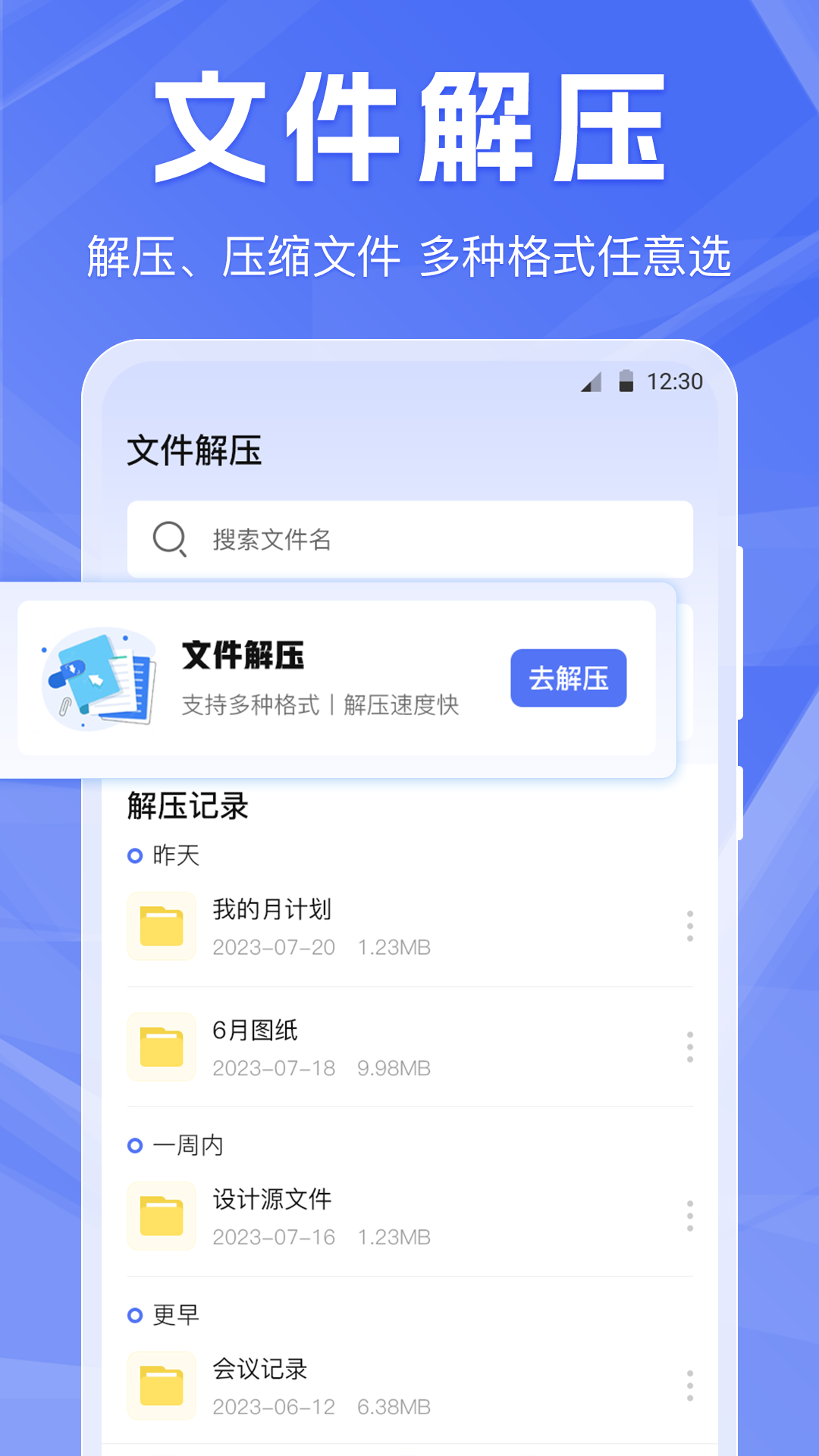The width and height of the screenshot is (819, 1456).
Task: Open the overflow menu for 我的月计划
Action: coord(689,925)
